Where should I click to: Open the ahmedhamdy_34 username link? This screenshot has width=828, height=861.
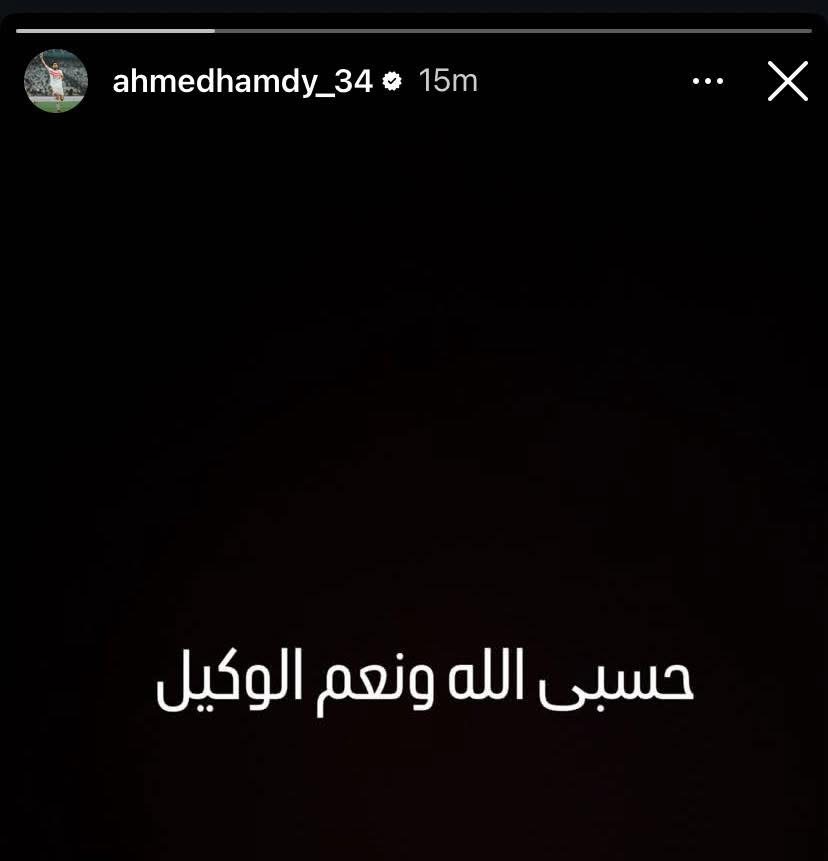[242, 81]
